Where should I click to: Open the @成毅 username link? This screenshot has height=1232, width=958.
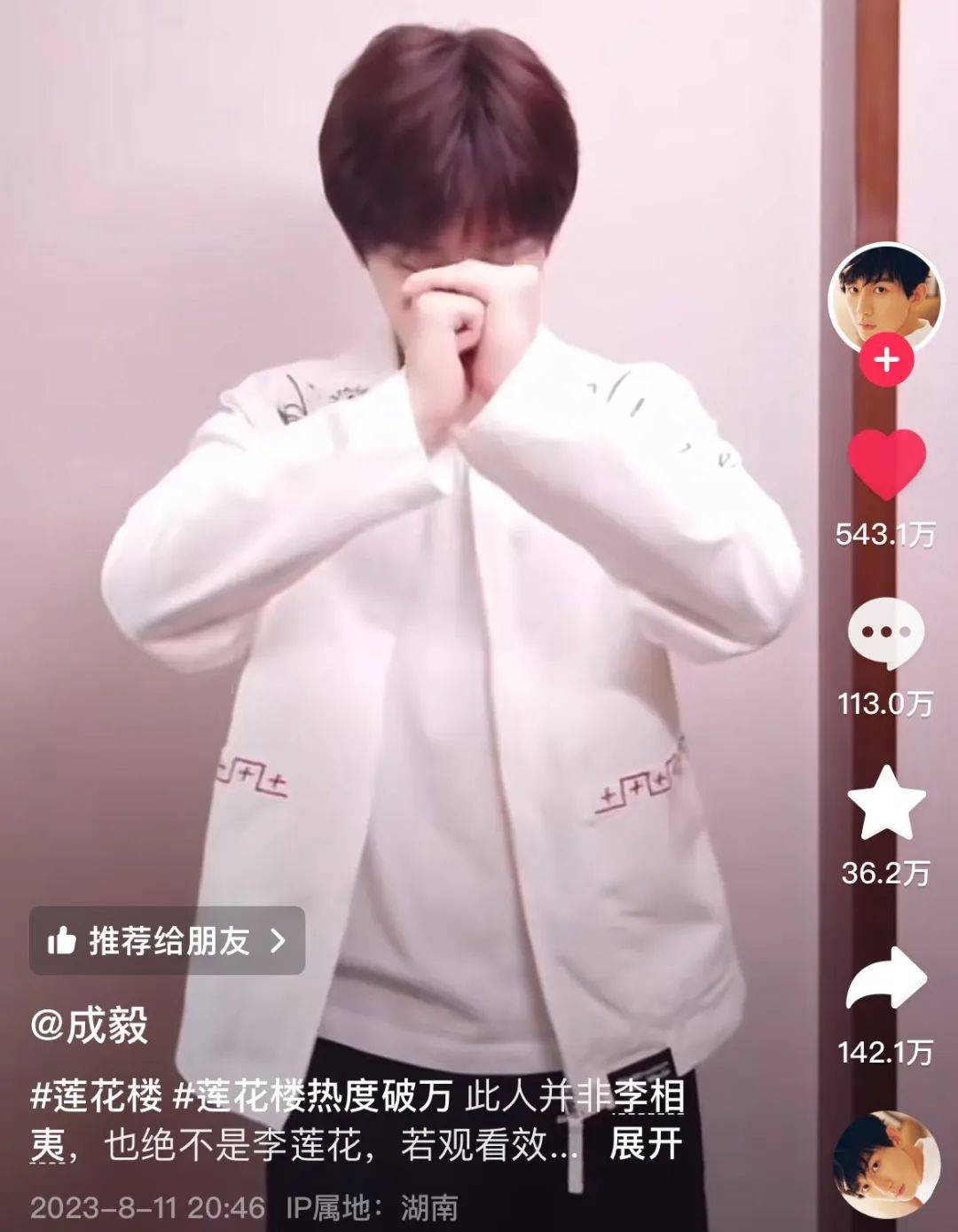click(90, 1024)
